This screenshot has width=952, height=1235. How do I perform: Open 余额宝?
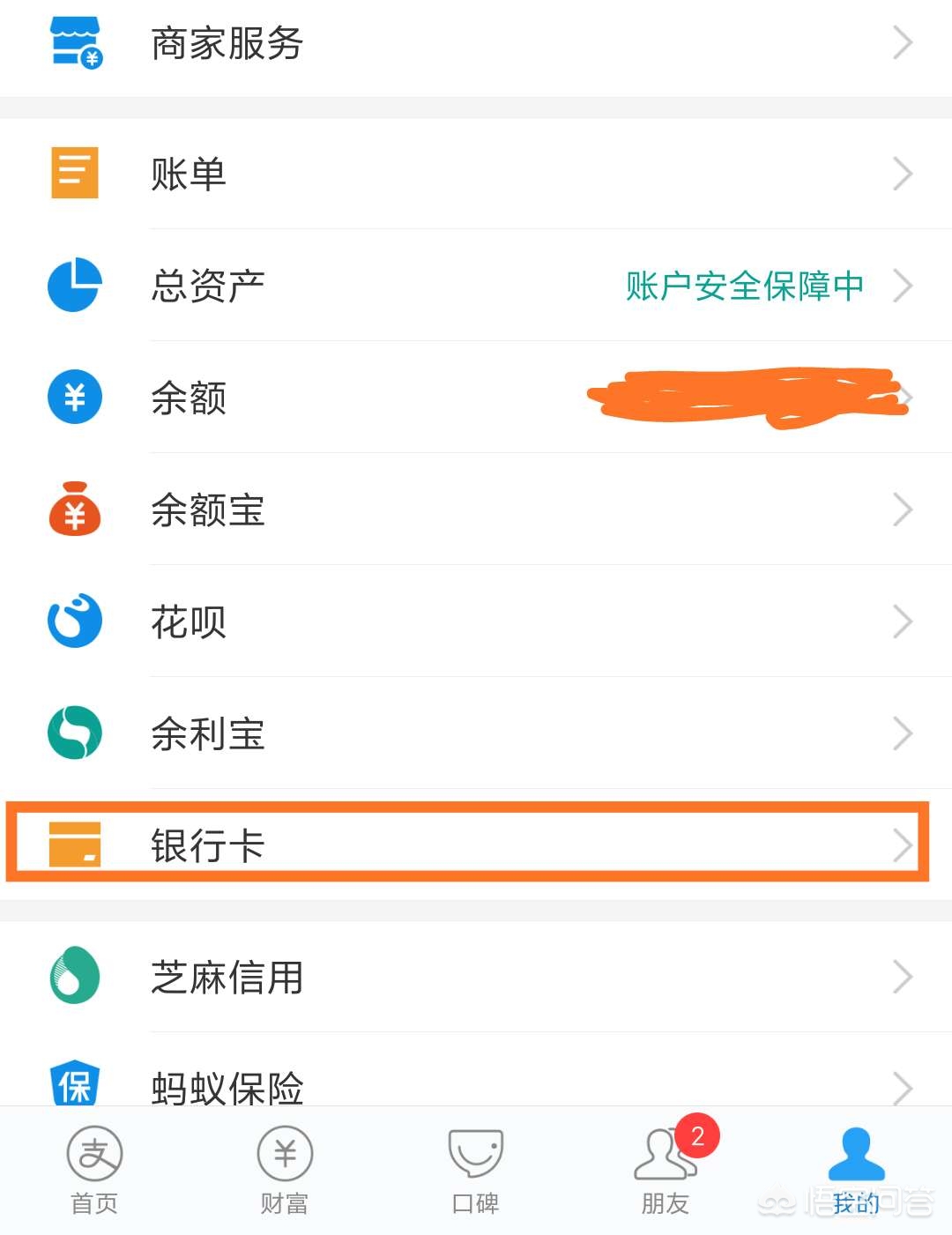click(x=476, y=510)
